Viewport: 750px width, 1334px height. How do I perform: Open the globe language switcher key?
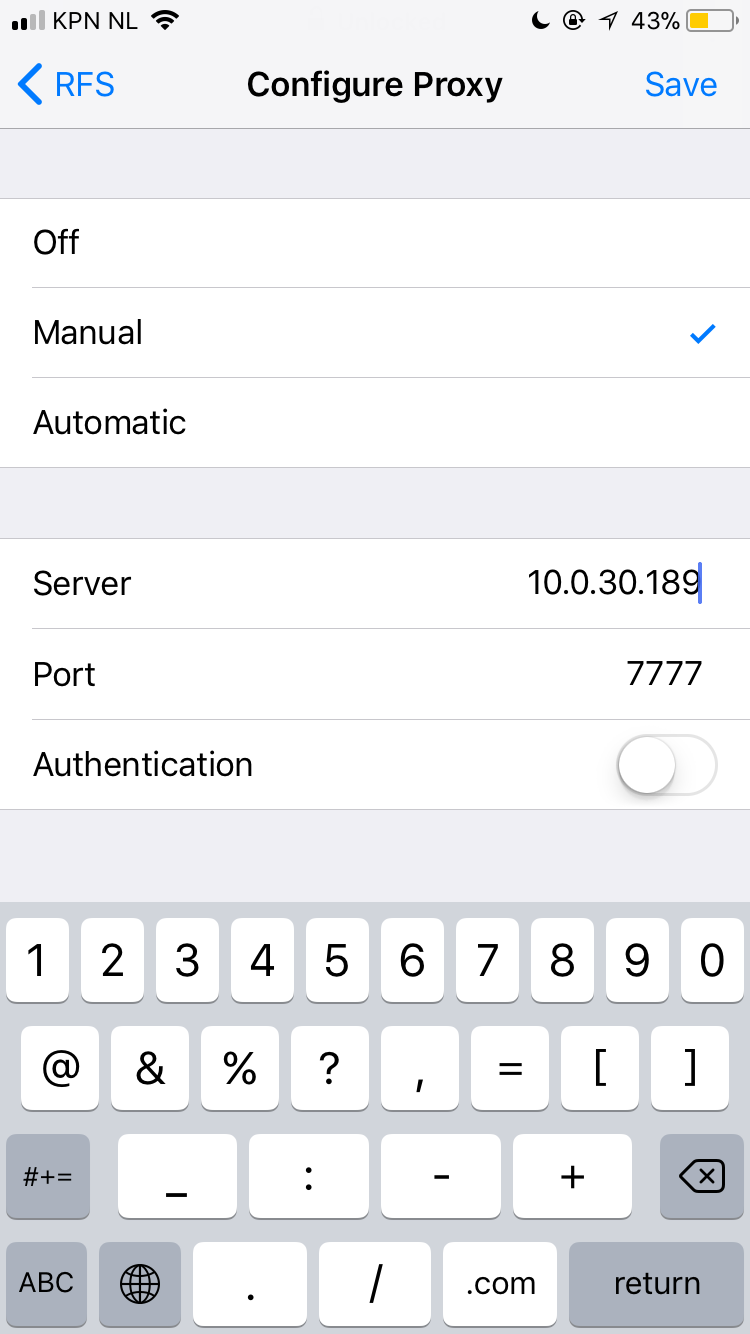140,1284
